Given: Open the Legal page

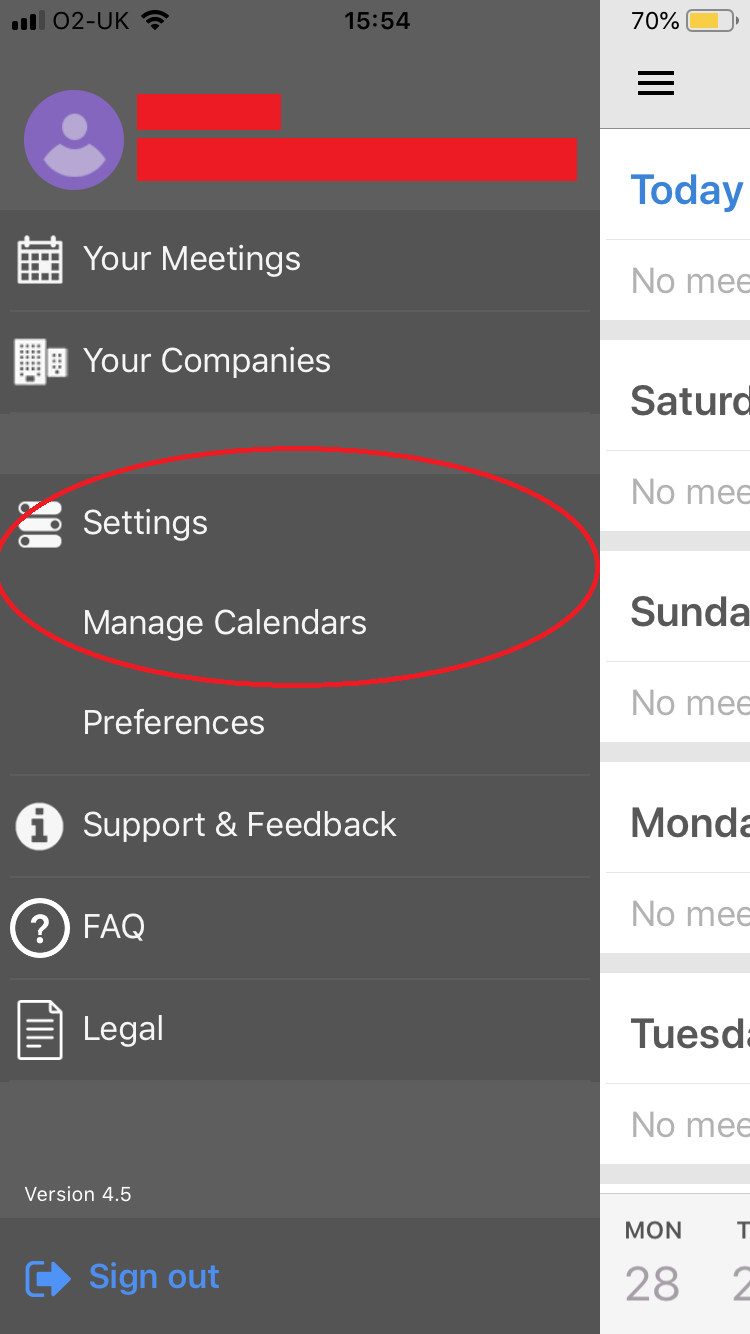Looking at the screenshot, I should [300, 1030].
